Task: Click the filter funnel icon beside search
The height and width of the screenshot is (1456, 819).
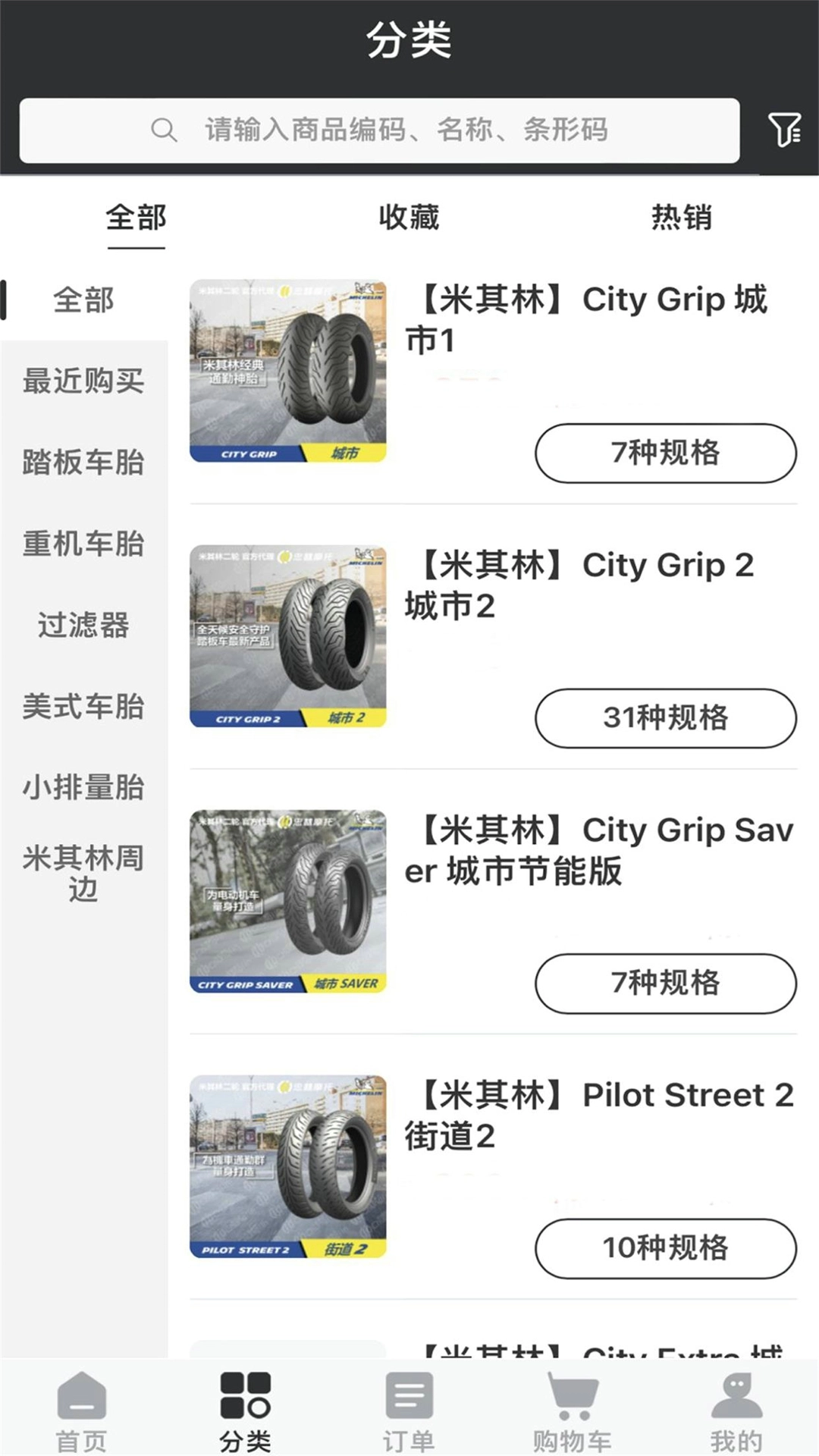Action: (786, 130)
